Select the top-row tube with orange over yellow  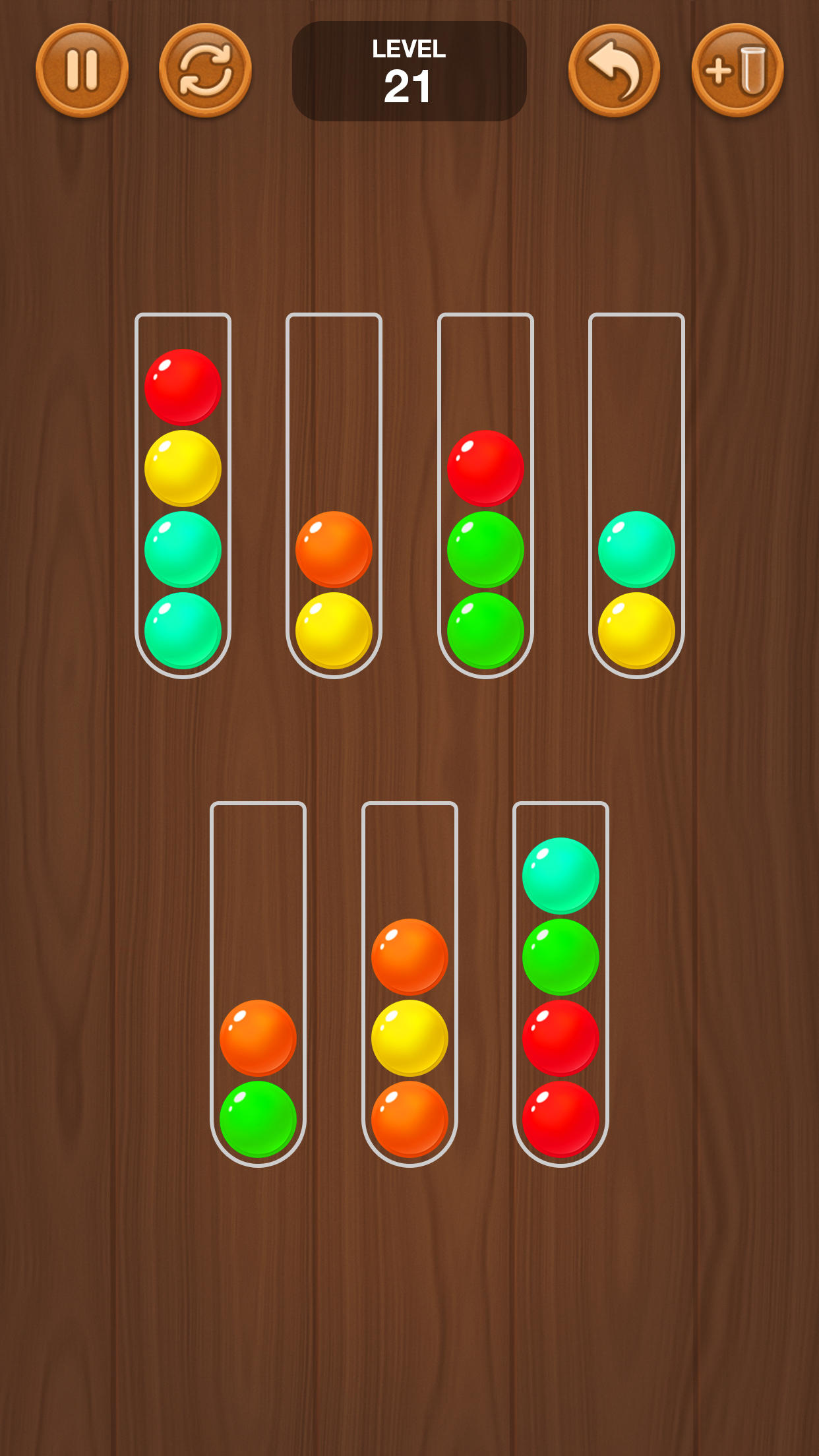coord(334,496)
